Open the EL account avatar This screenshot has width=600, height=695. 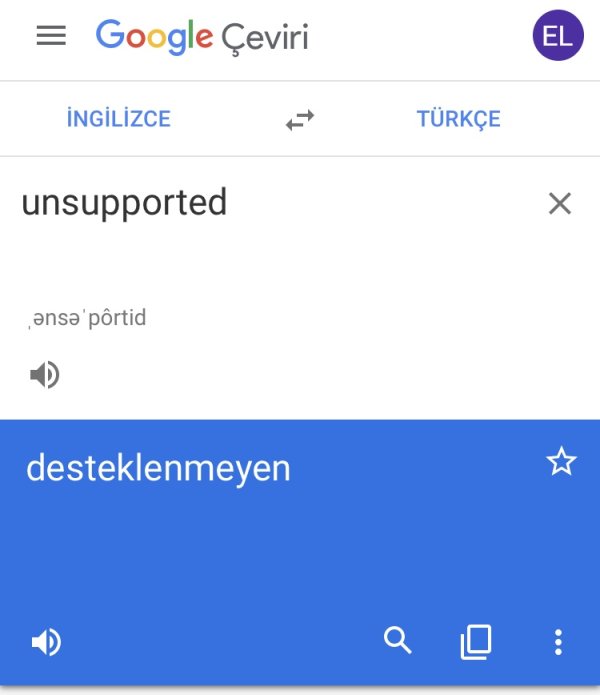click(x=557, y=37)
